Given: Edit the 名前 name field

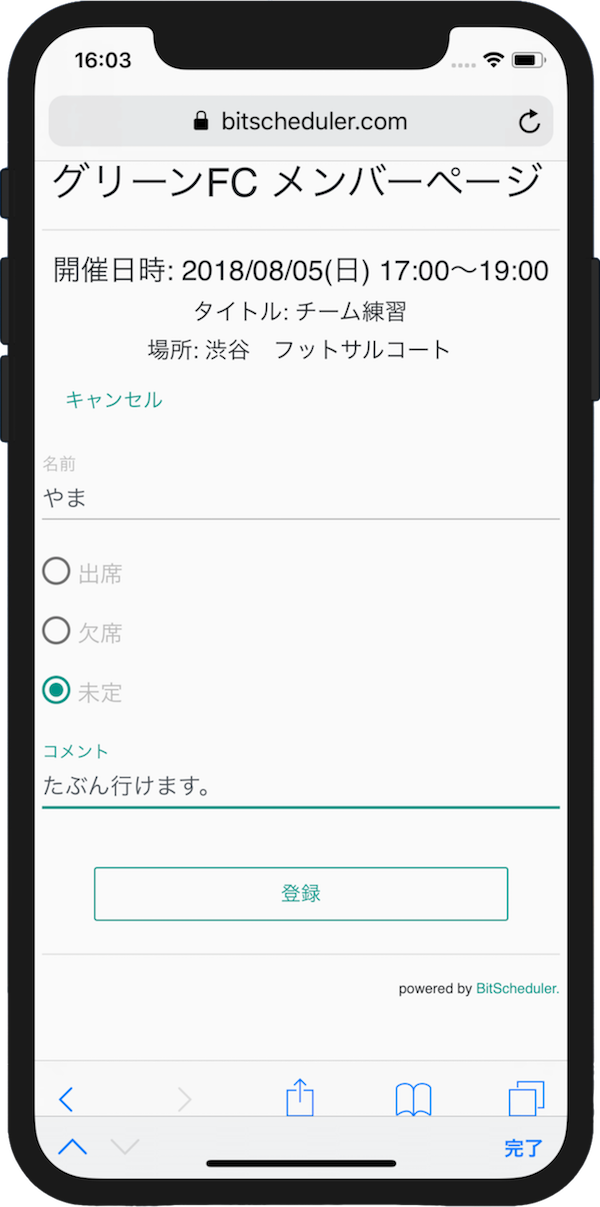Looking at the screenshot, I should (300, 498).
